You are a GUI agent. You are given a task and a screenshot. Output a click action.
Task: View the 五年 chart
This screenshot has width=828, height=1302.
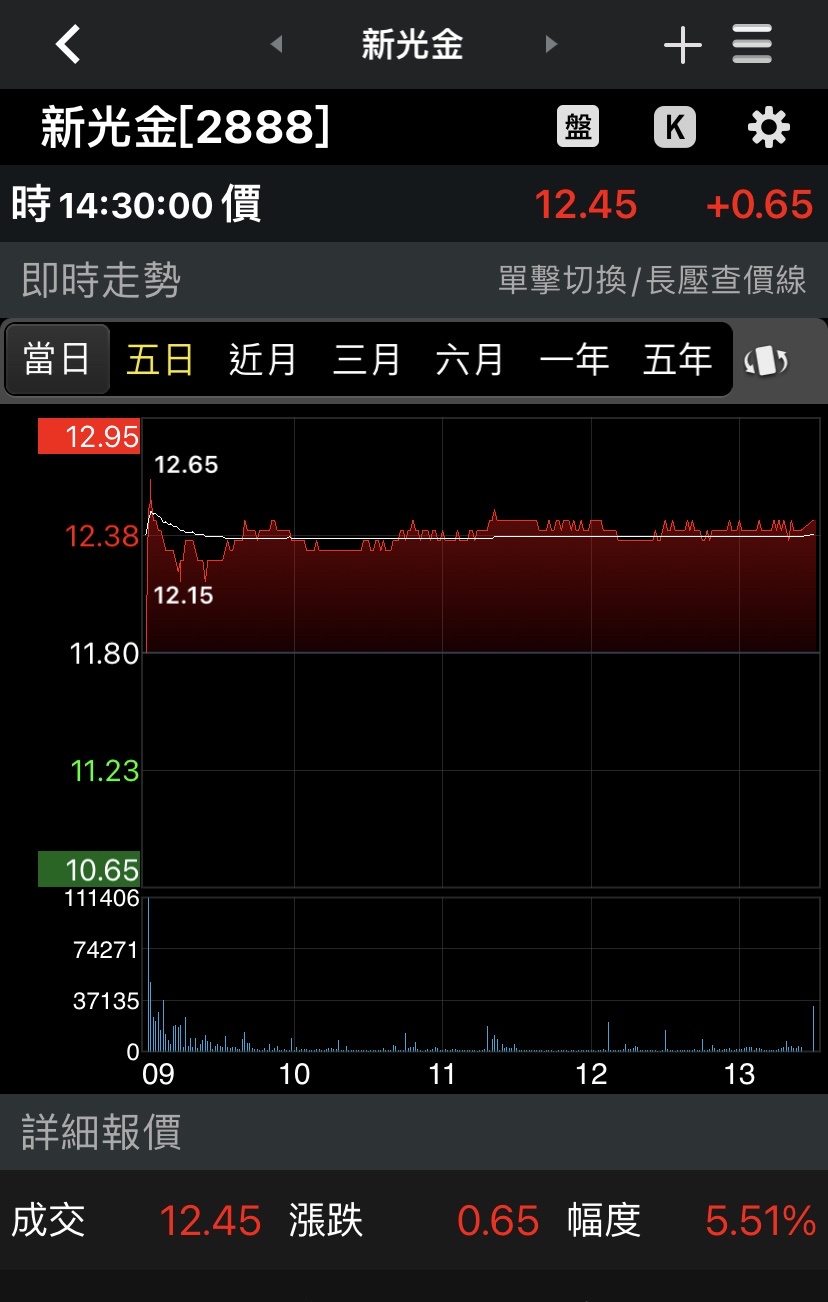(677, 359)
